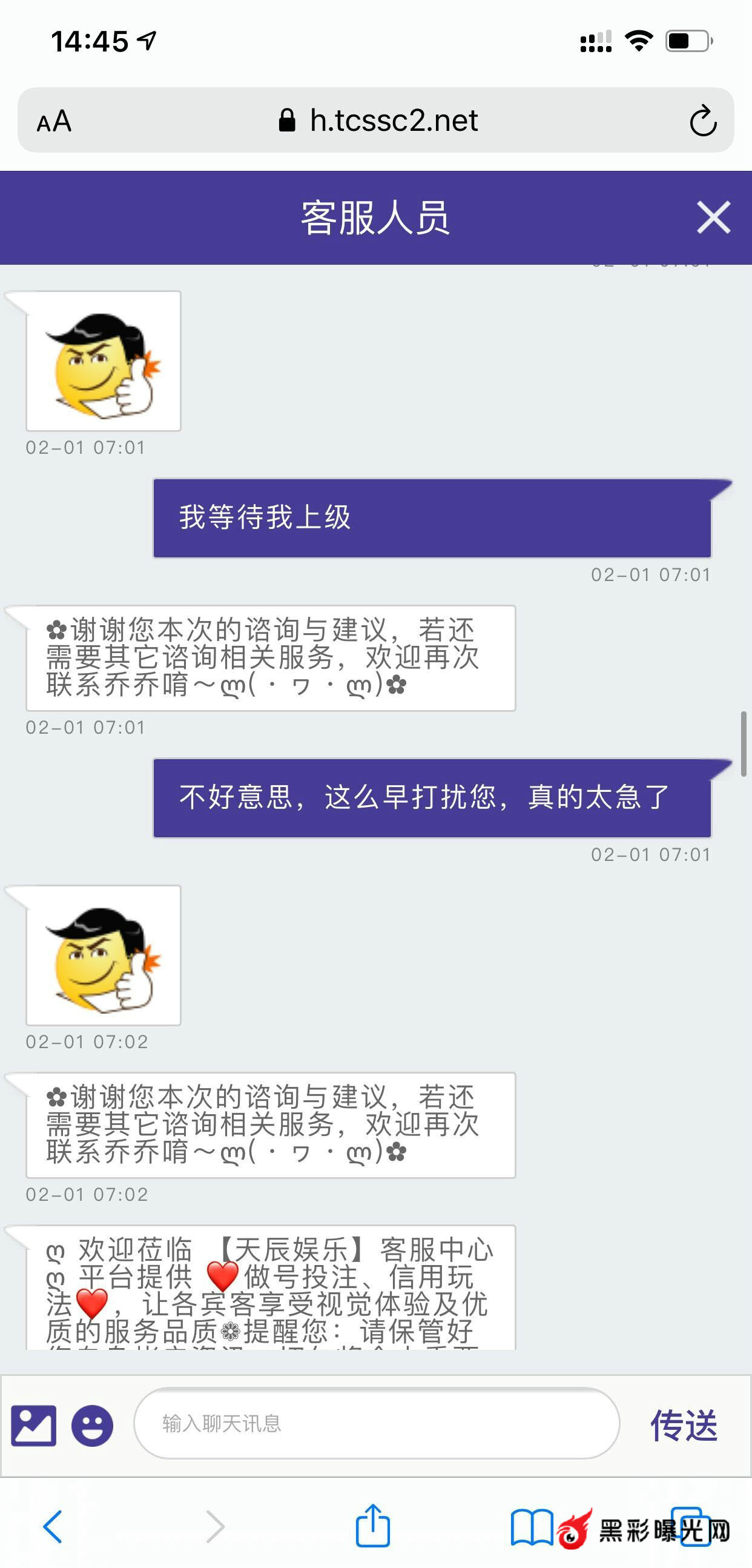Open Safari text size AA options
Image resolution: width=752 pixels, height=1568 pixels.
54,121
